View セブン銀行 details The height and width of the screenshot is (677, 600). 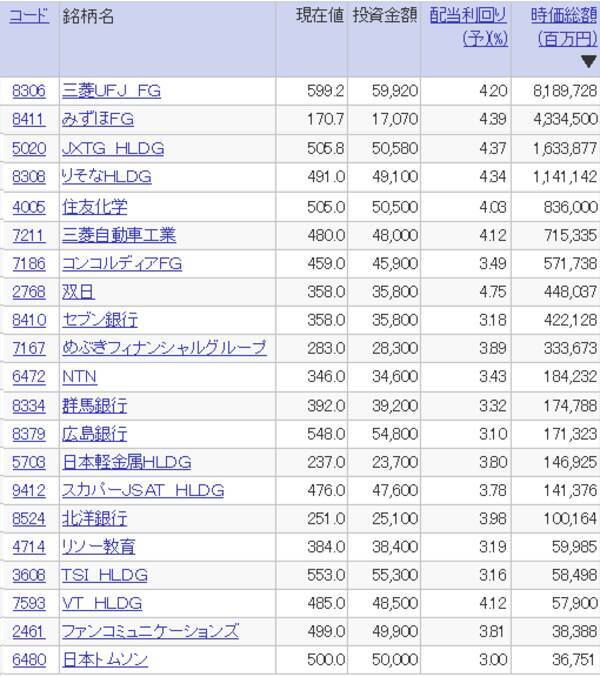pyautogui.click(x=100, y=320)
